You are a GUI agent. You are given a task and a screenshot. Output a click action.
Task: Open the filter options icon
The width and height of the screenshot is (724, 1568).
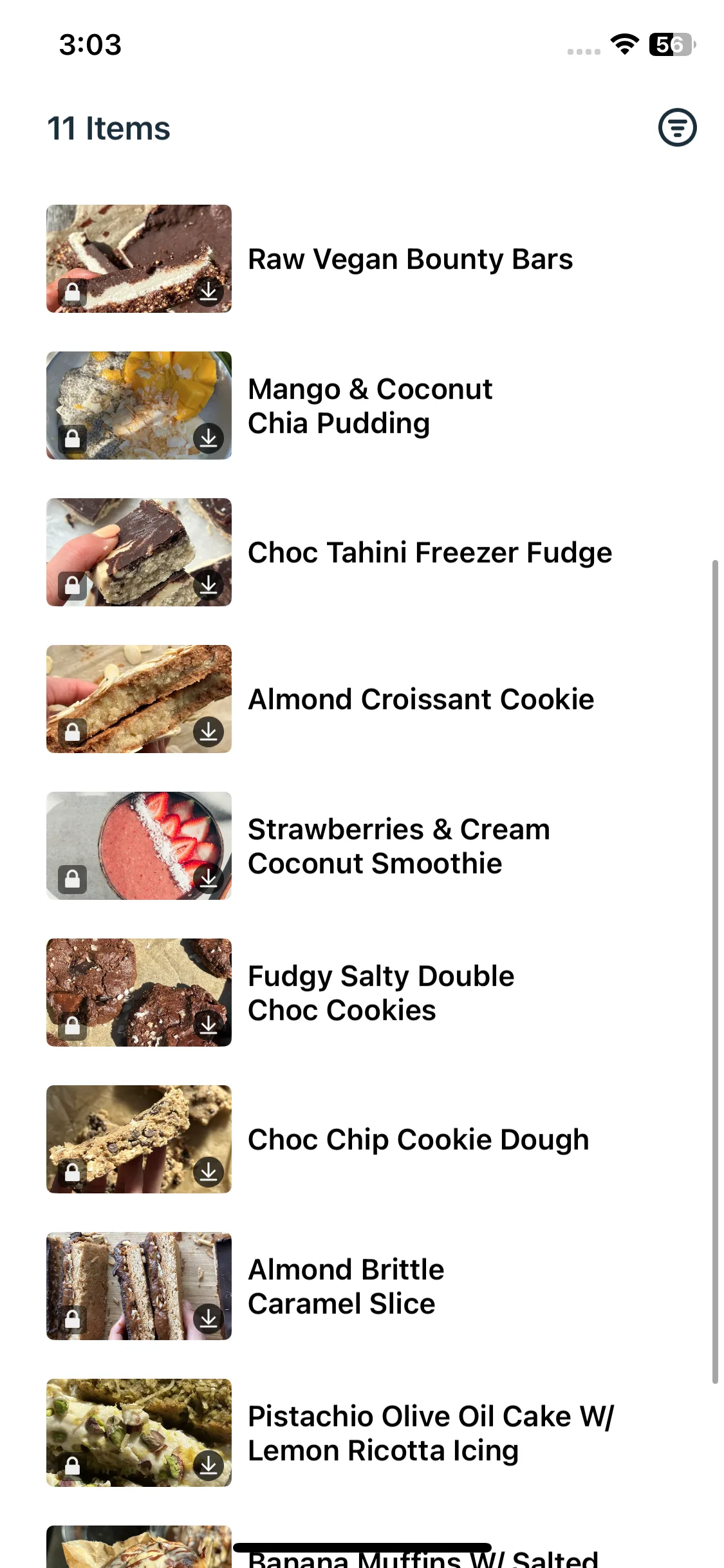677,127
